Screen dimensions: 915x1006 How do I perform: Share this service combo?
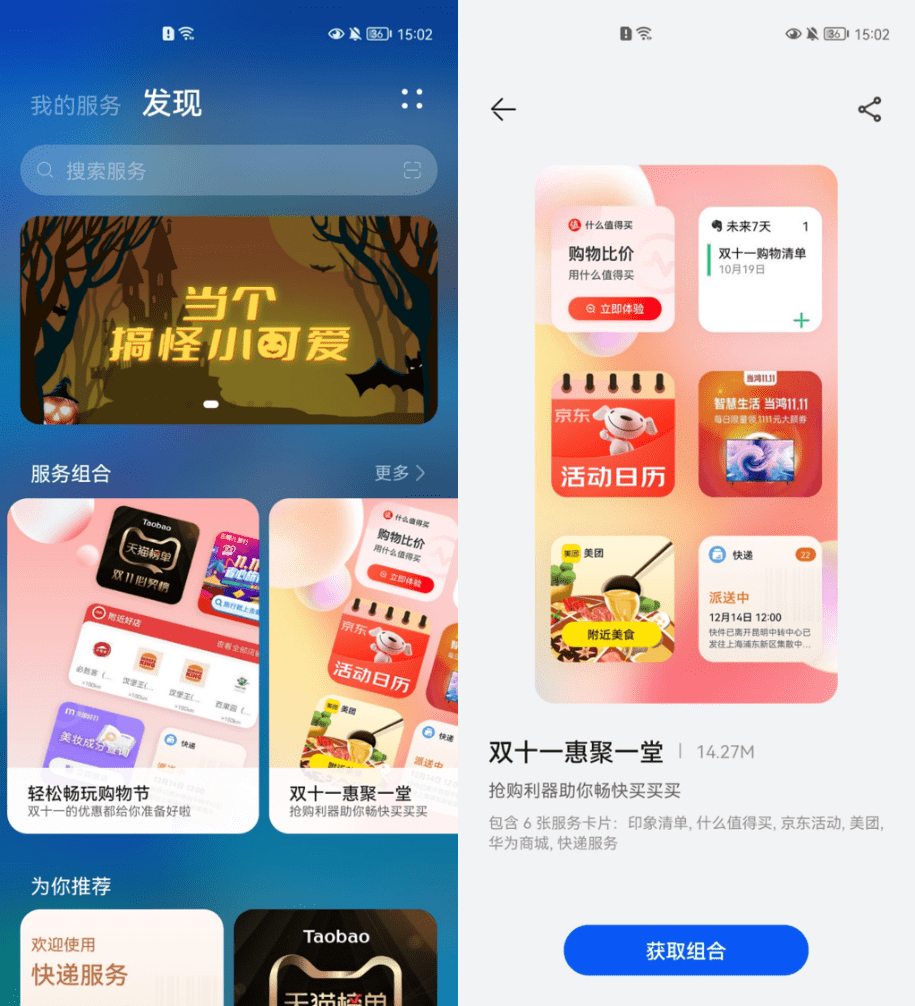coord(869,110)
